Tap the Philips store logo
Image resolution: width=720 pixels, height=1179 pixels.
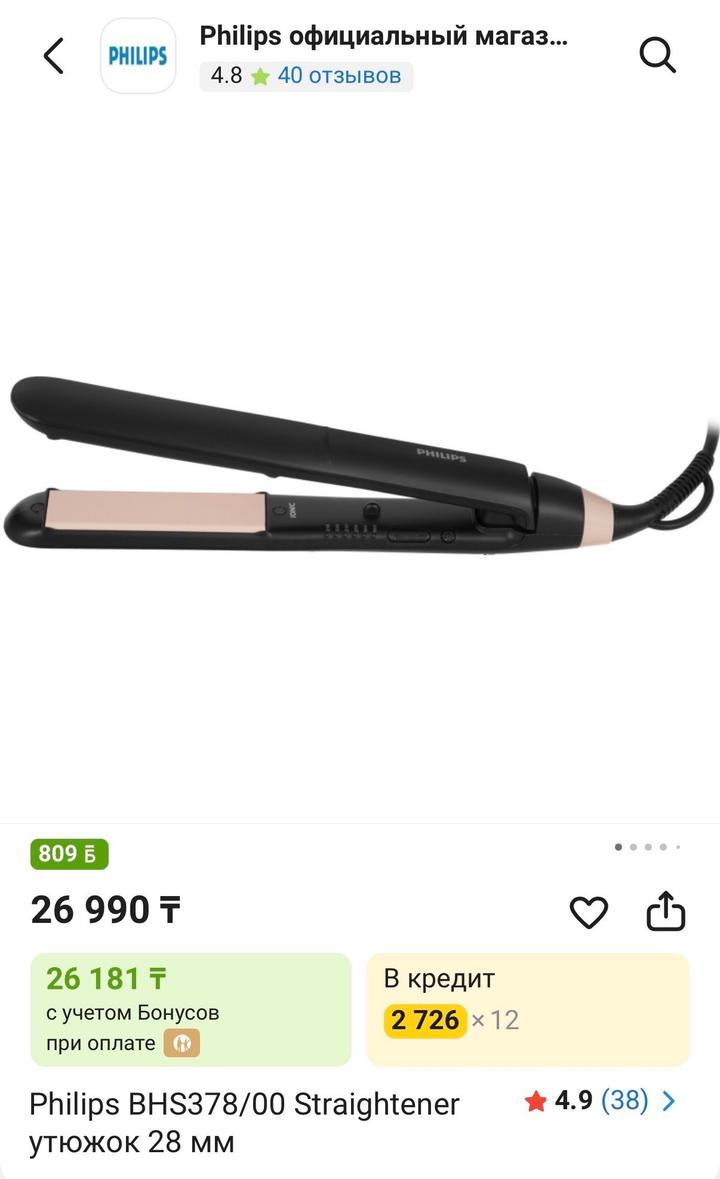pos(138,55)
